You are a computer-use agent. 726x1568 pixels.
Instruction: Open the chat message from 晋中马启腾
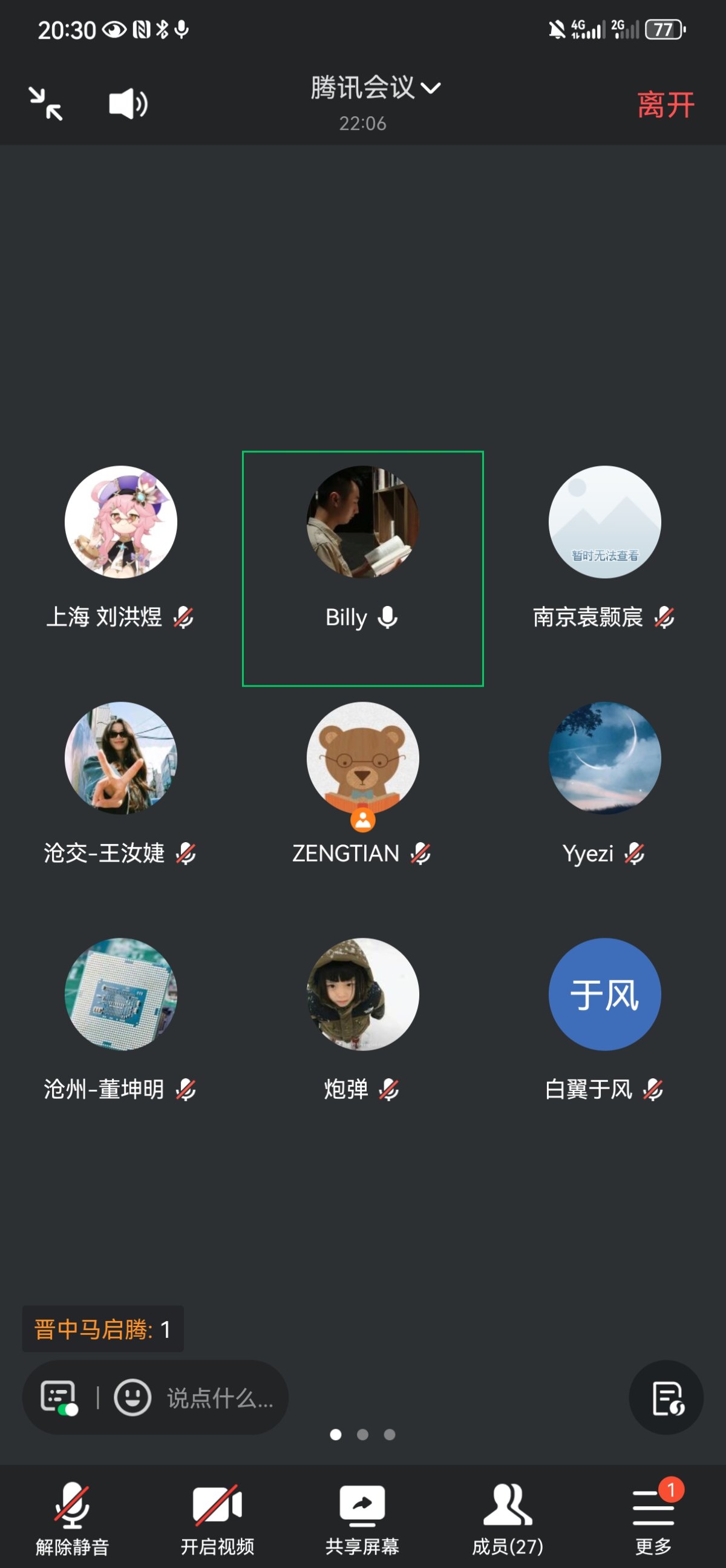[x=103, y=1329]
